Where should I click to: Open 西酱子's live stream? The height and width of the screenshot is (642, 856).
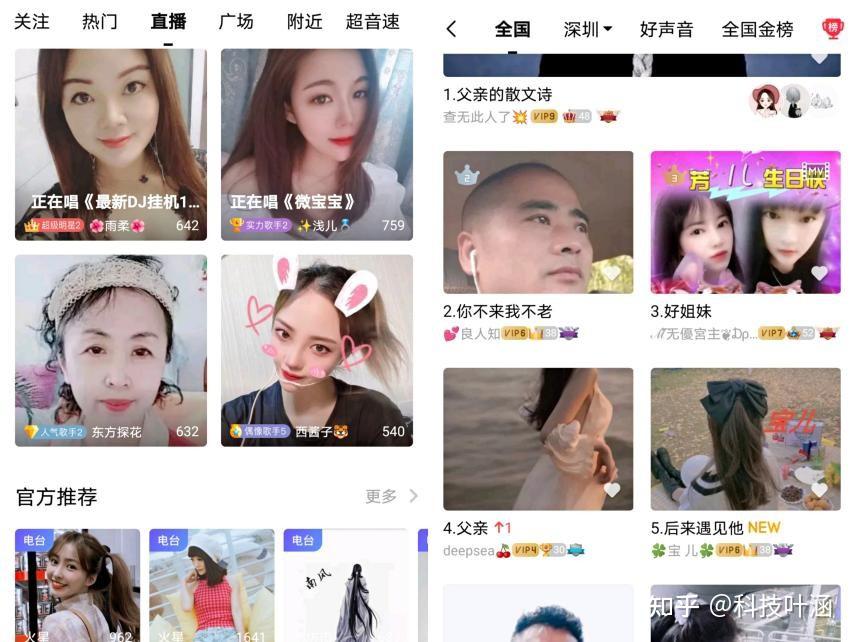point(316,350)
